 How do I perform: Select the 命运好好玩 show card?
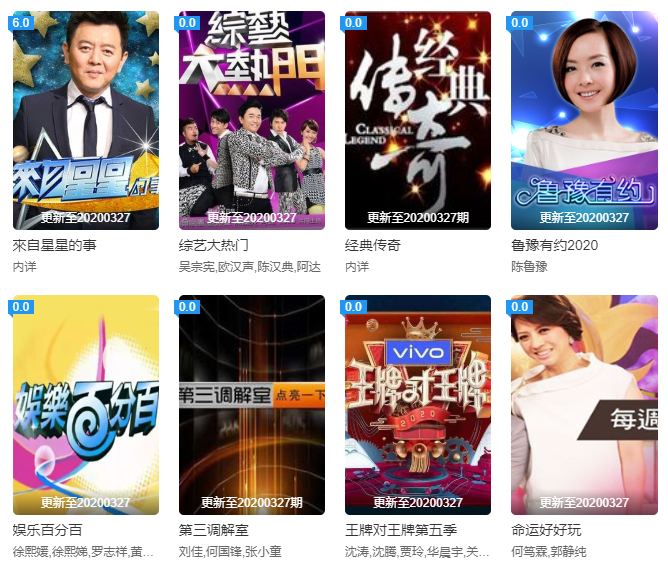[x=584, y=405]
